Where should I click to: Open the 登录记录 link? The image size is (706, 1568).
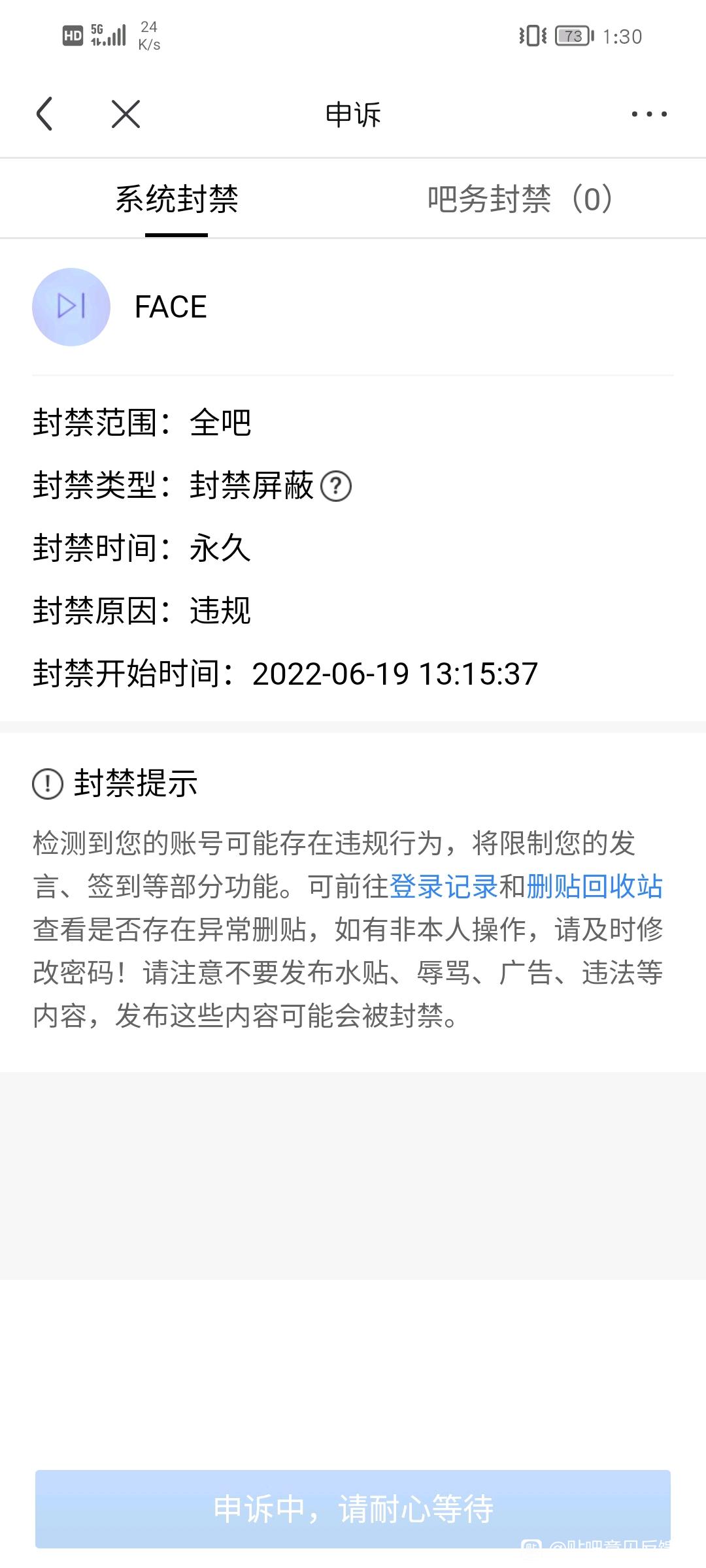pyautogui.click(x=443, y=887)
